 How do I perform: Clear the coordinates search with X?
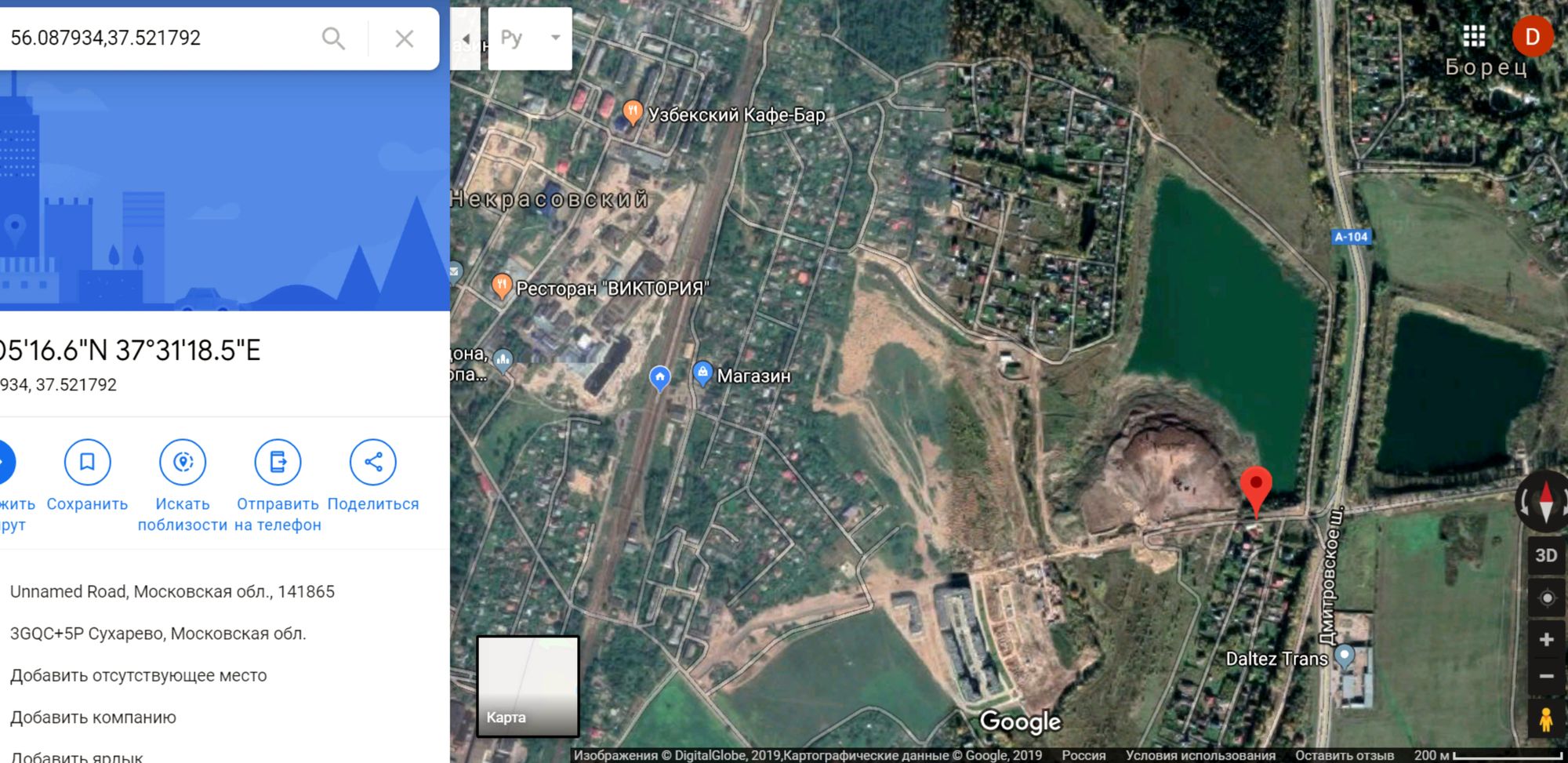click(405, 38)
